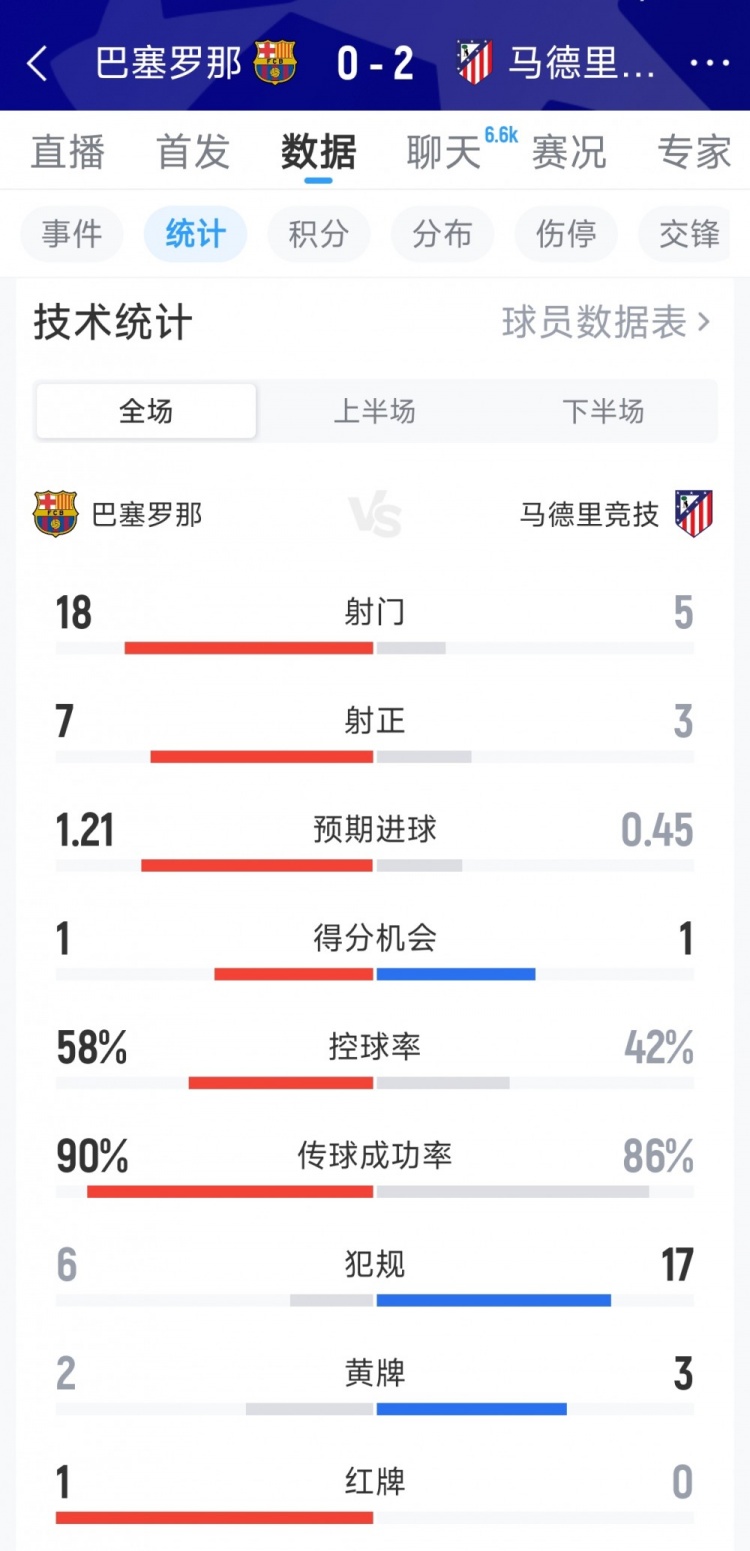Switch to the 上半场 stats view
The height and width of the screenshot is (1551, 750).
click(x=375, y=411)
